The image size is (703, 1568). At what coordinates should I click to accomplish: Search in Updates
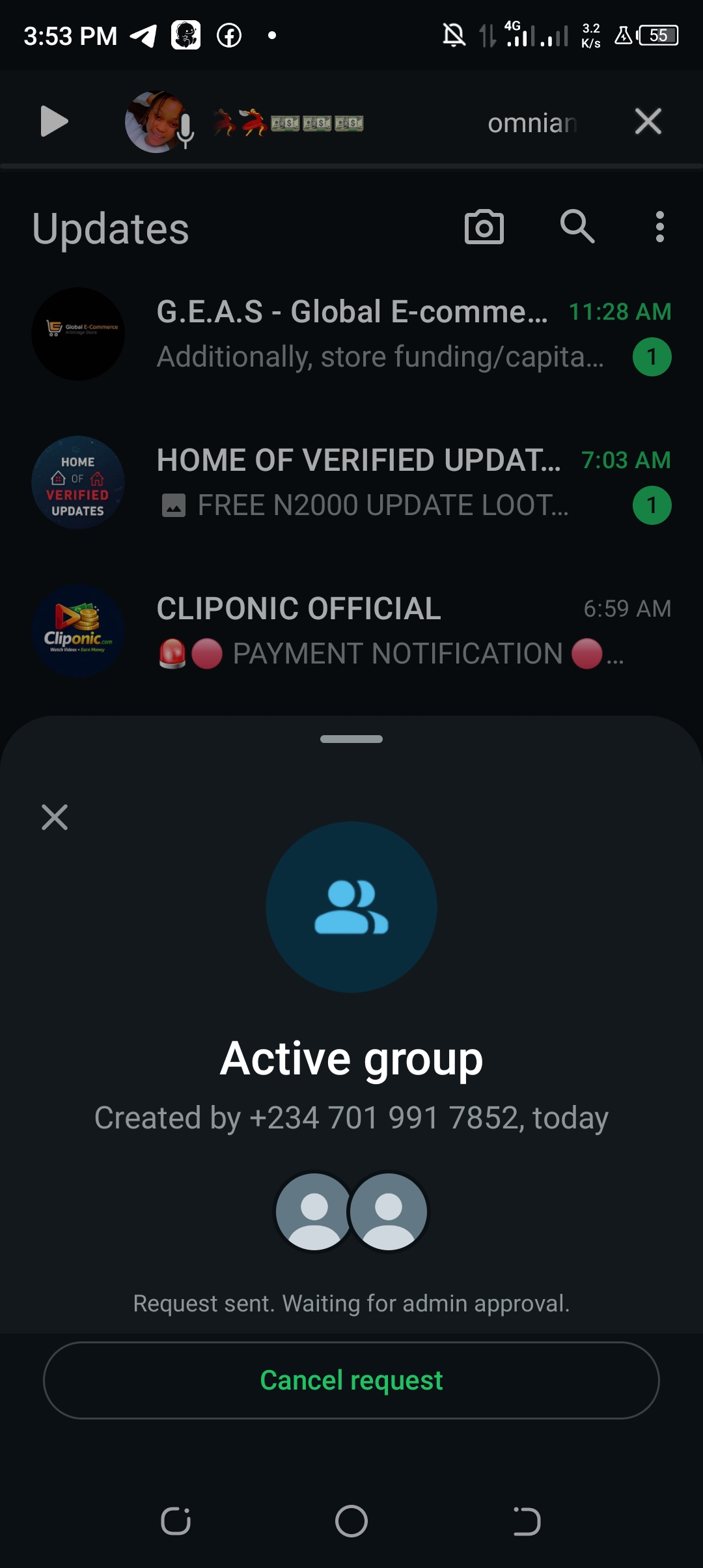tap(577, 227)
